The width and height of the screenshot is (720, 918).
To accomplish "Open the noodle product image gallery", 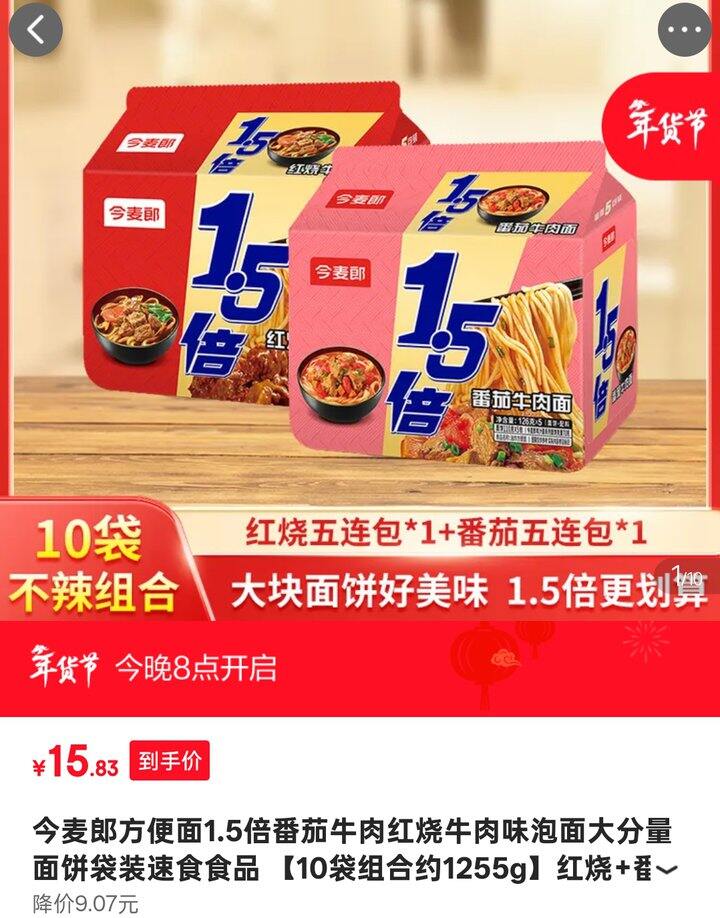I will point(360,310).
